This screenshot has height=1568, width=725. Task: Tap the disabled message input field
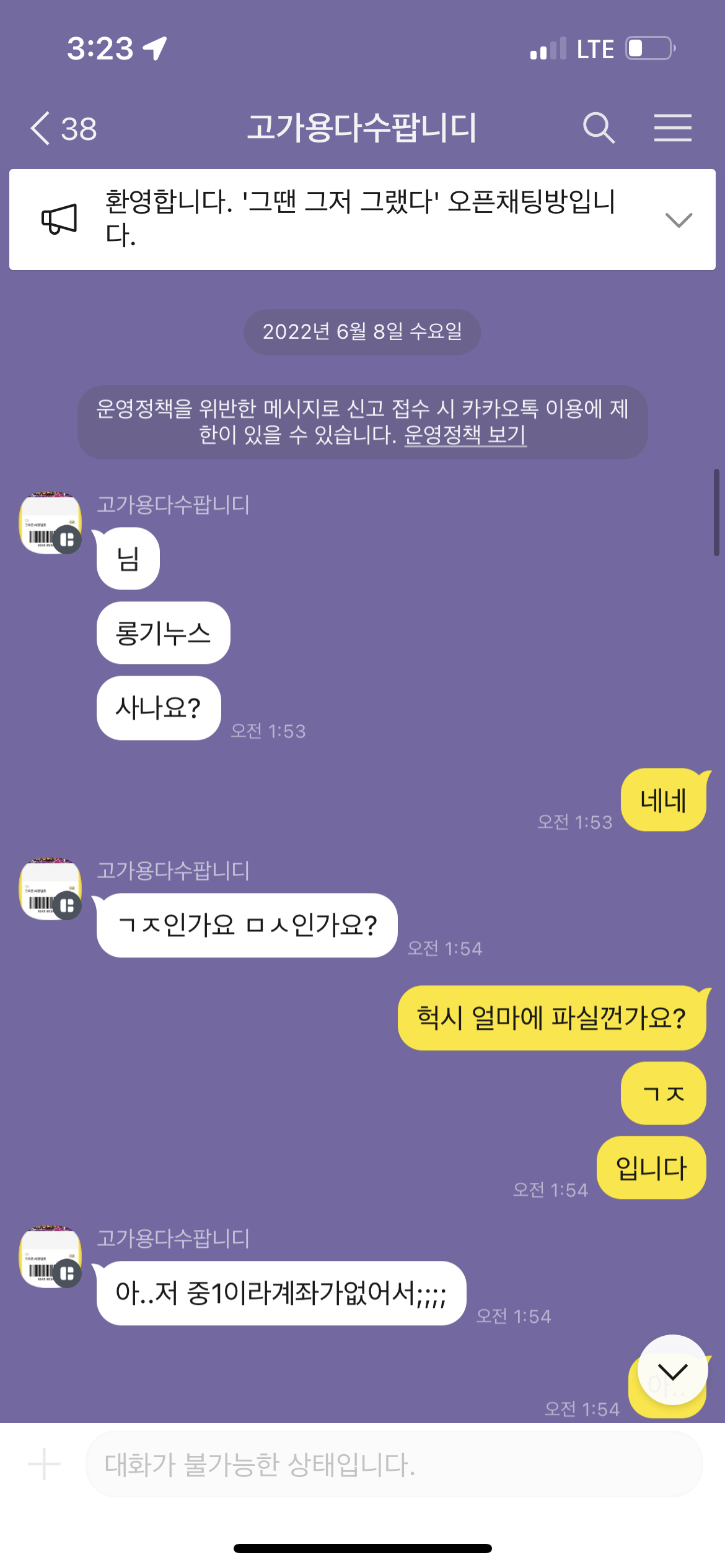(393, 1464)
